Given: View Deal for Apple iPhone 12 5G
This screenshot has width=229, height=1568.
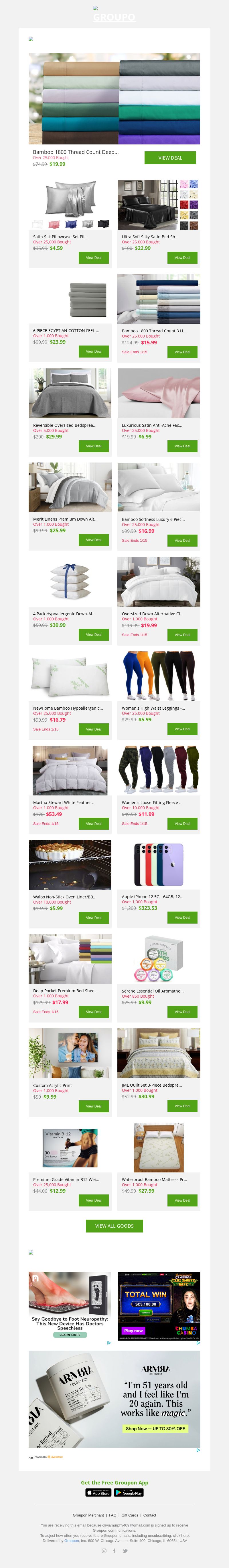Looking at the screenshot, I should click(x=182, y=917).
